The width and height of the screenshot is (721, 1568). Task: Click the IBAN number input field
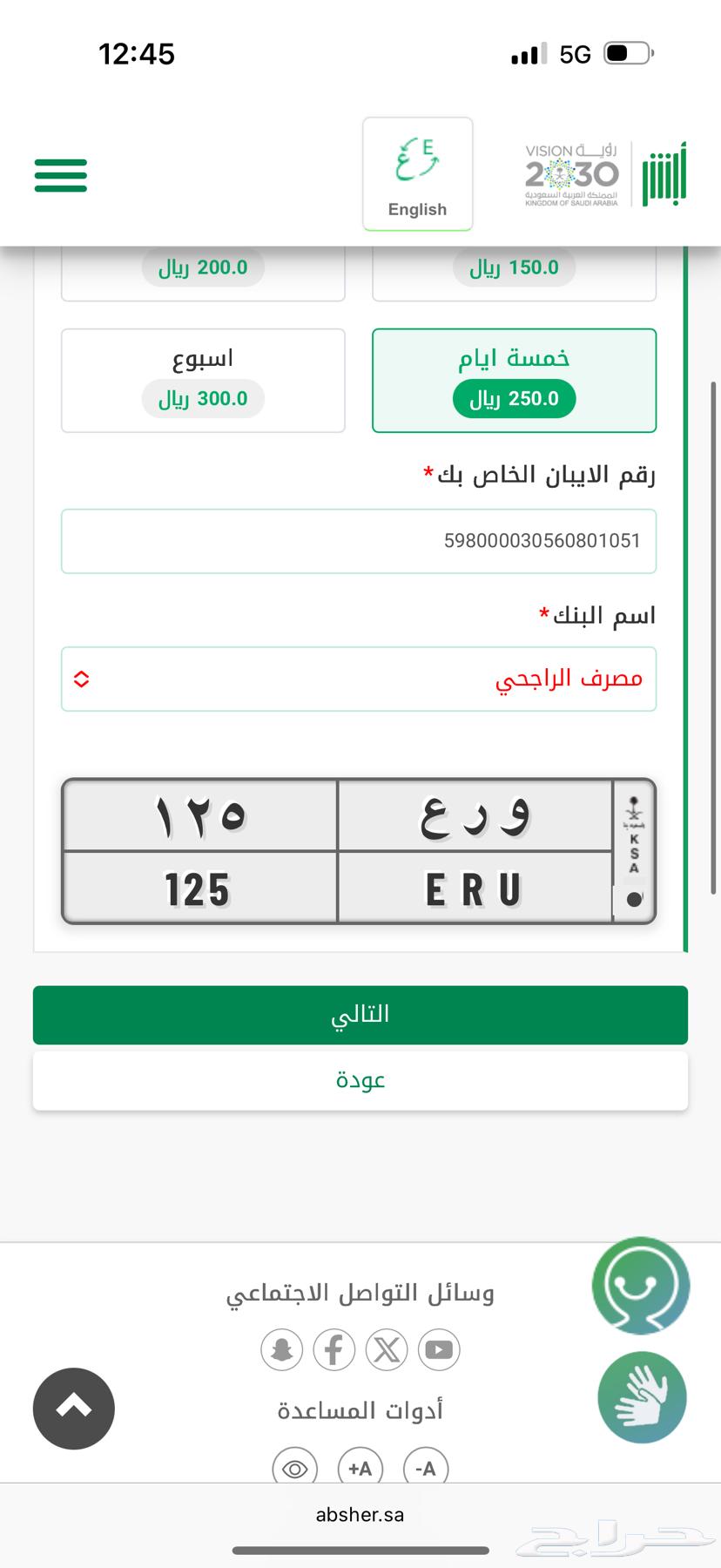(x=360, y=541)
